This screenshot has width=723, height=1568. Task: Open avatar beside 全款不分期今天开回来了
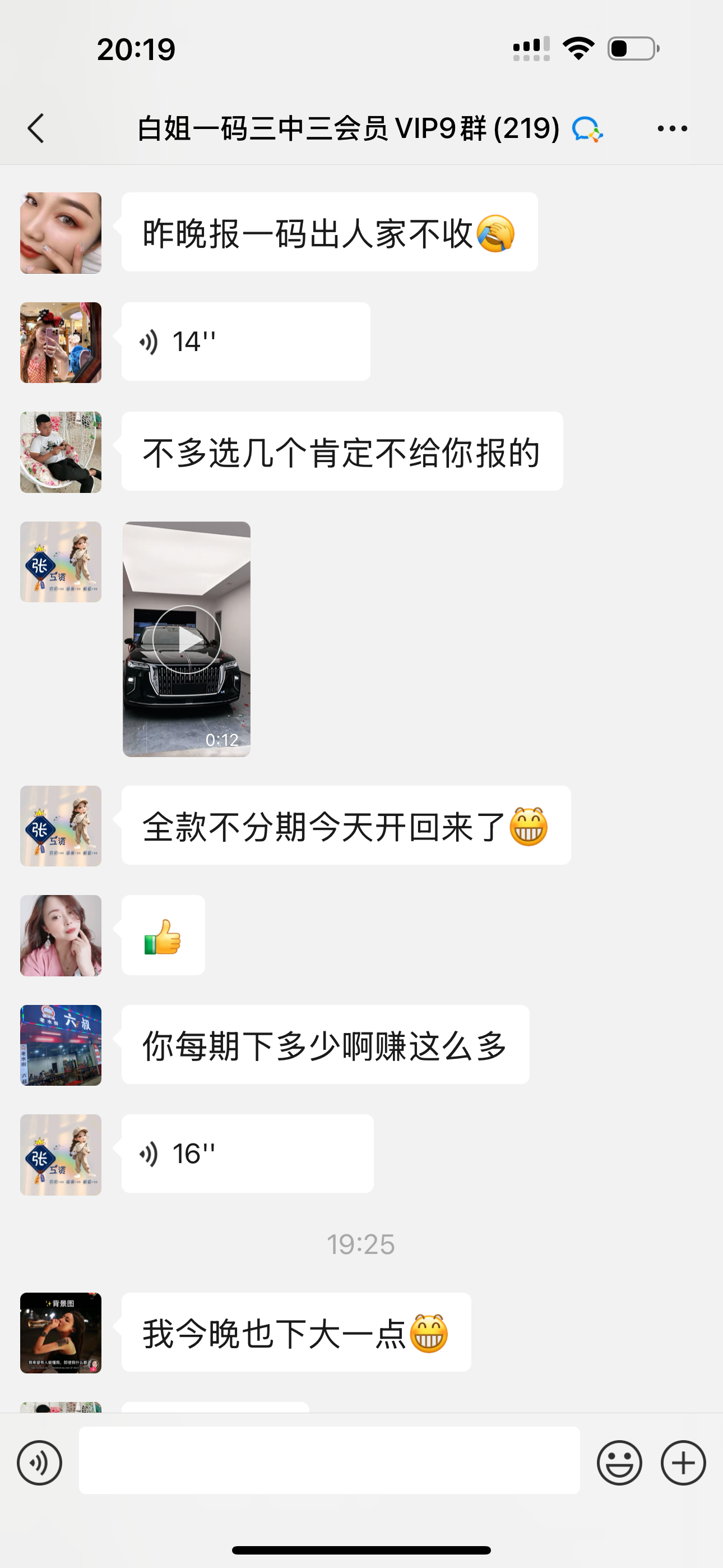coord(61,826)
